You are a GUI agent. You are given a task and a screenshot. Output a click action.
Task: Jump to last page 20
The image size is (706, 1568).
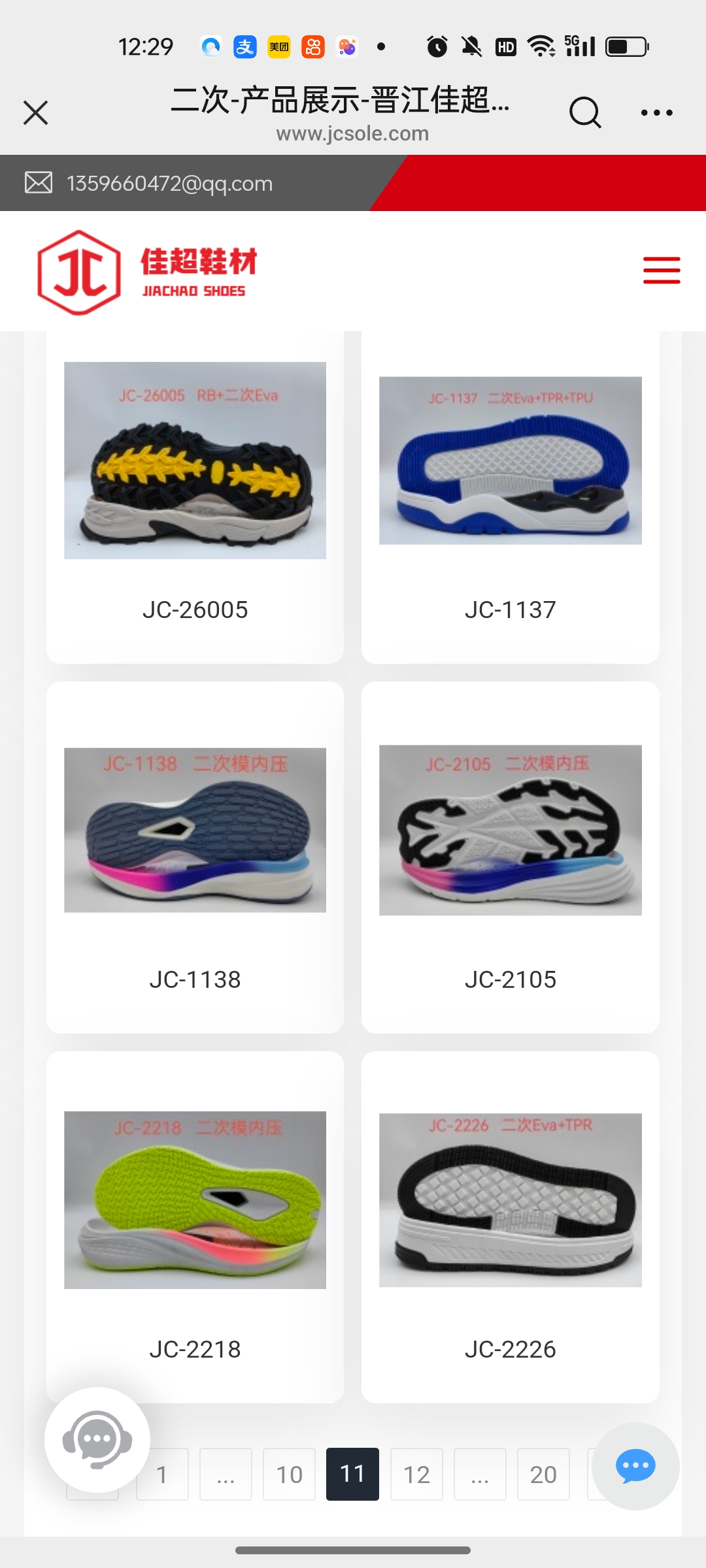click(x=543, y=1475)
